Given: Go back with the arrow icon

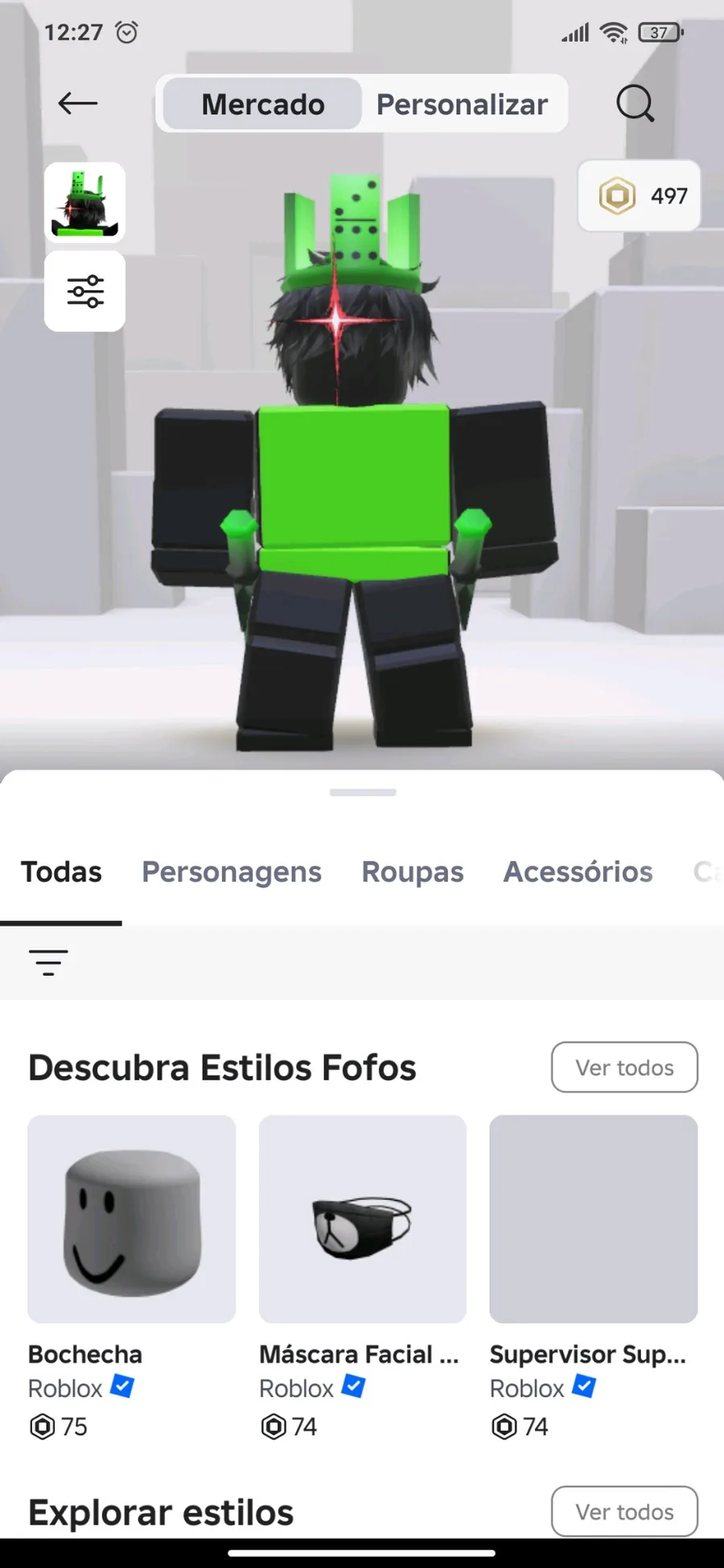Looking at the screenshot, I should click(x=78, y=104).
